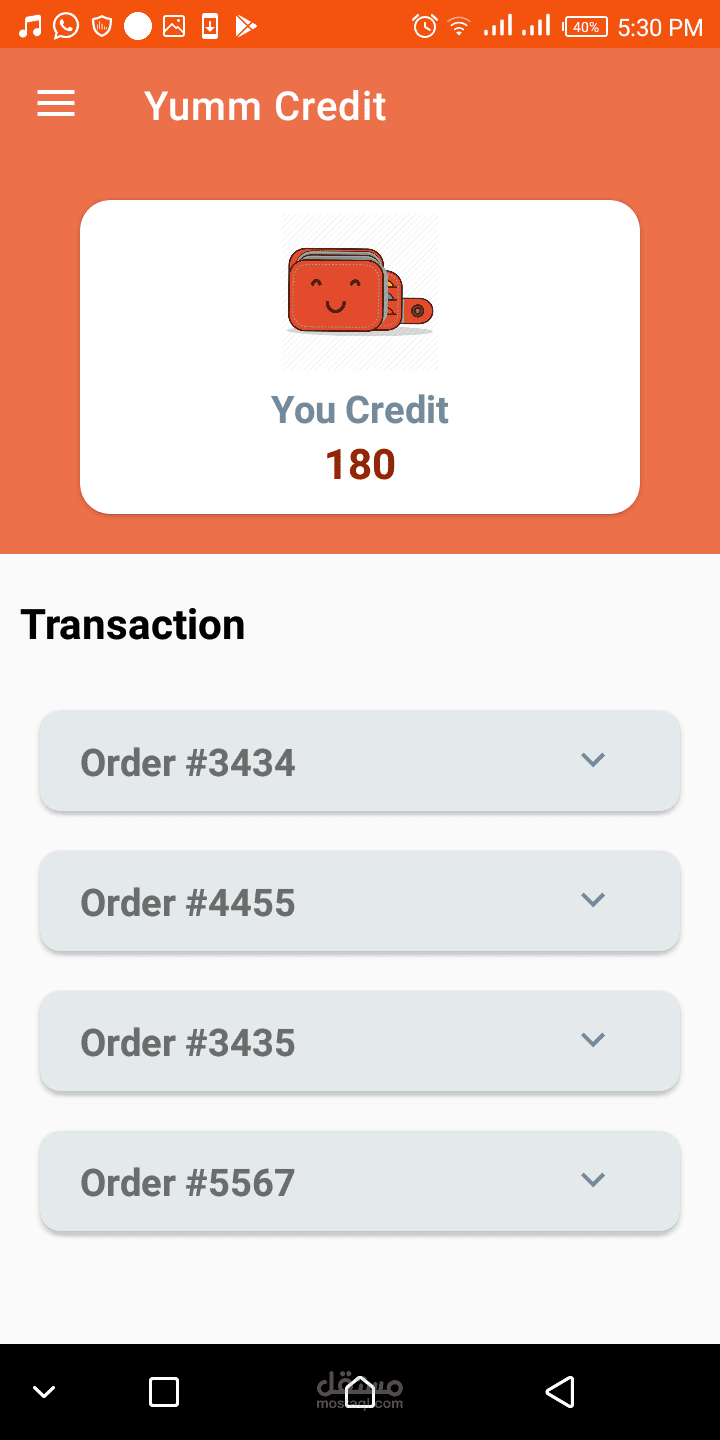Open the hamburger drawer menu

click(x=56, y=104)
